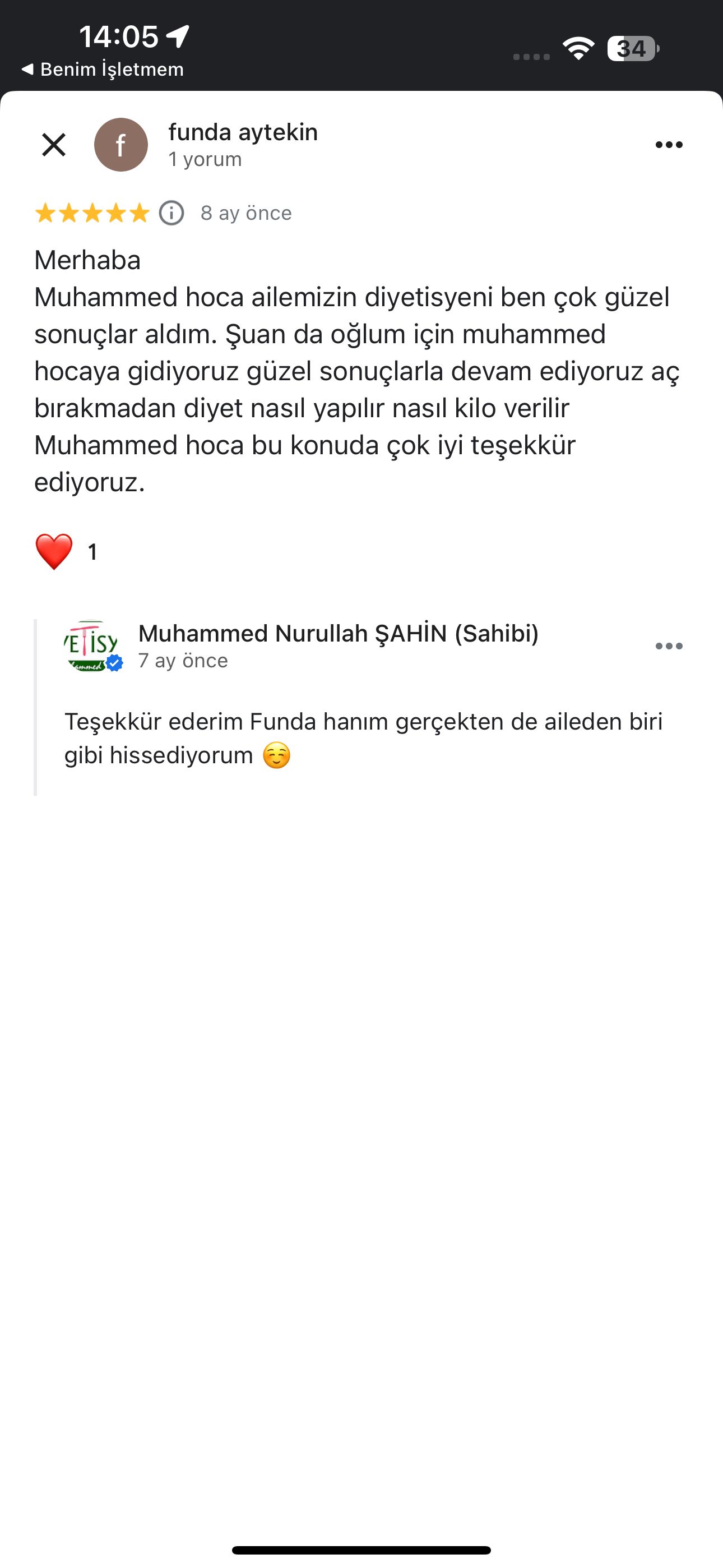Open funda aytekin's profile avatar
Viewport: 723px width, 1568px height.
(x=121, y=145)
